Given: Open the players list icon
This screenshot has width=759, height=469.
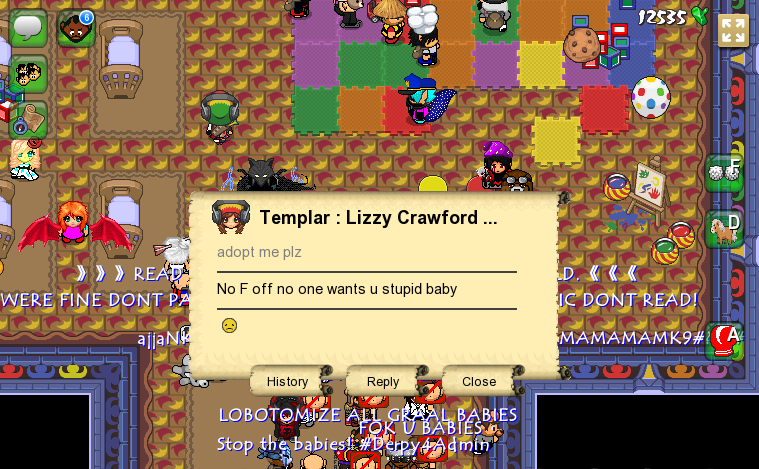Looking at the screenshot, I should (28, 74).
